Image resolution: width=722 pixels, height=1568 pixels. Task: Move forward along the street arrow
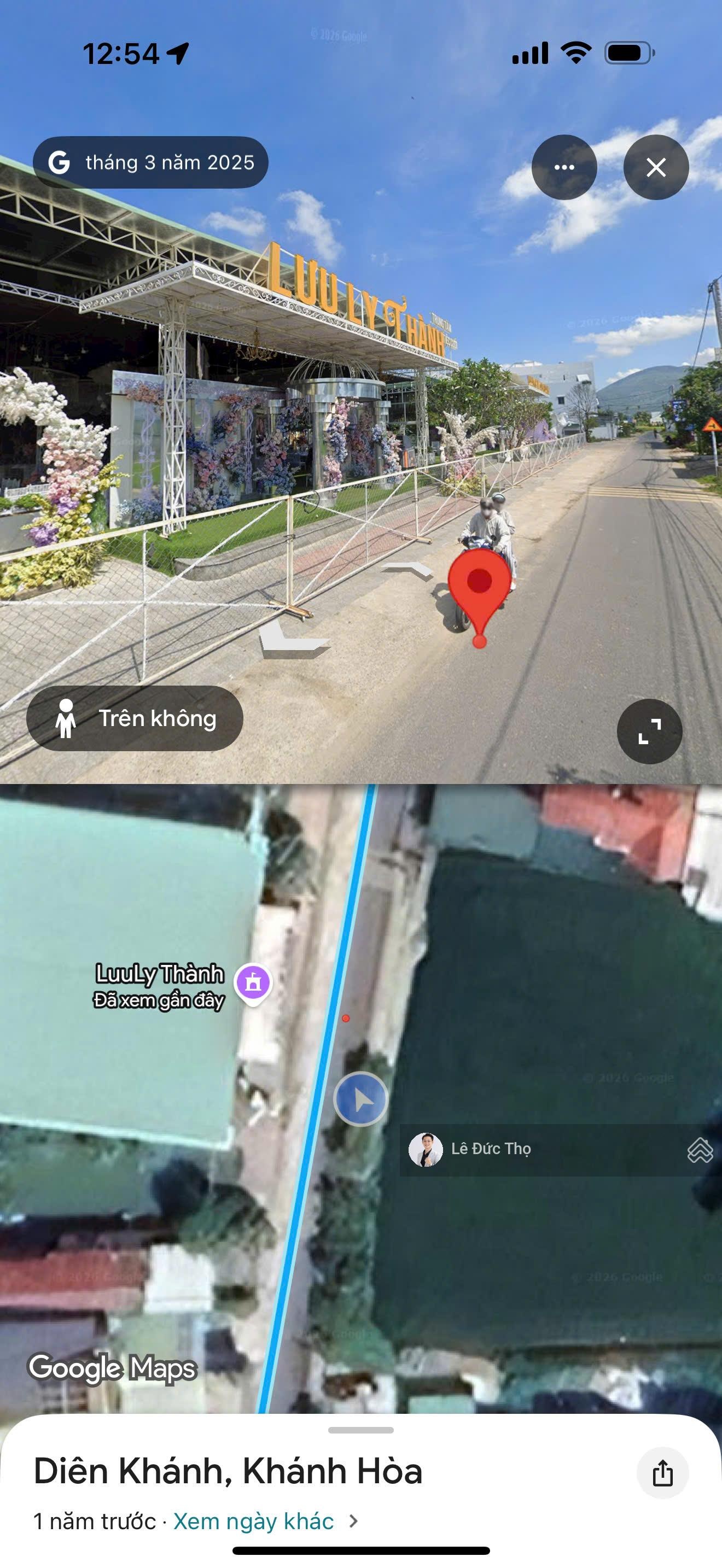(406, 569)
